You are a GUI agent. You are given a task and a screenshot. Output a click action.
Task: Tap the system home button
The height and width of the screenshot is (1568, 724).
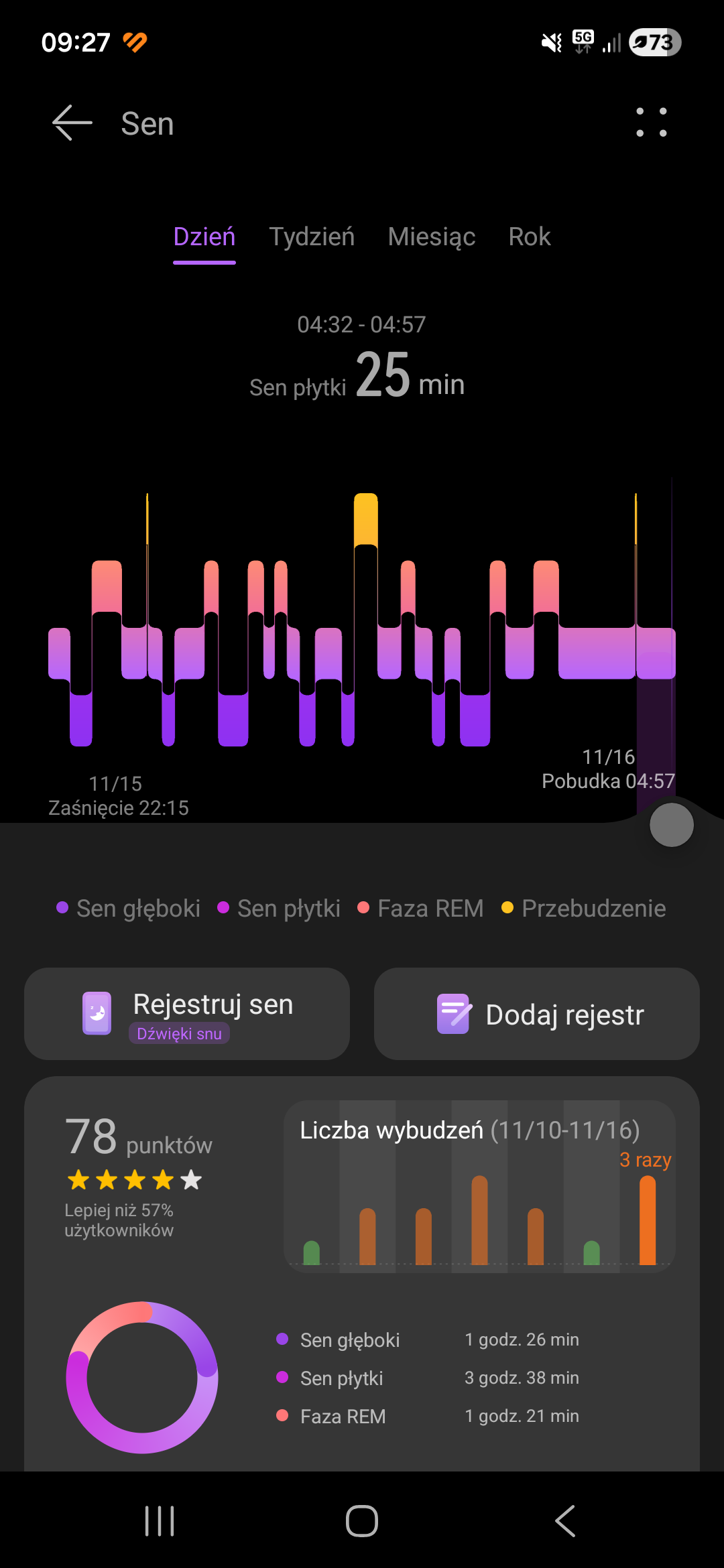[362, 1520]
